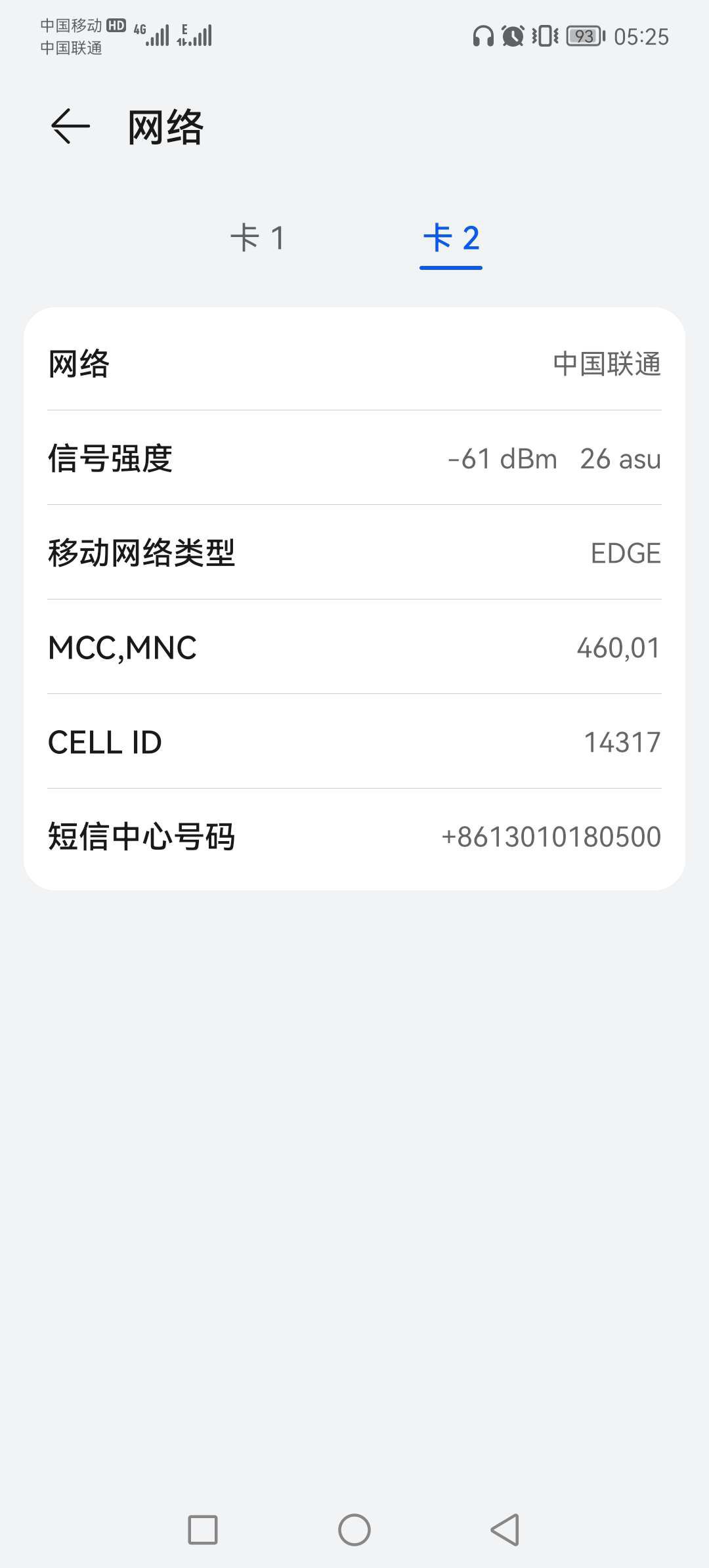The width and height of the screenshot is (709, 1568).
Task: Tap the battery 93 indicator
Action: click(x=583, y=35)
